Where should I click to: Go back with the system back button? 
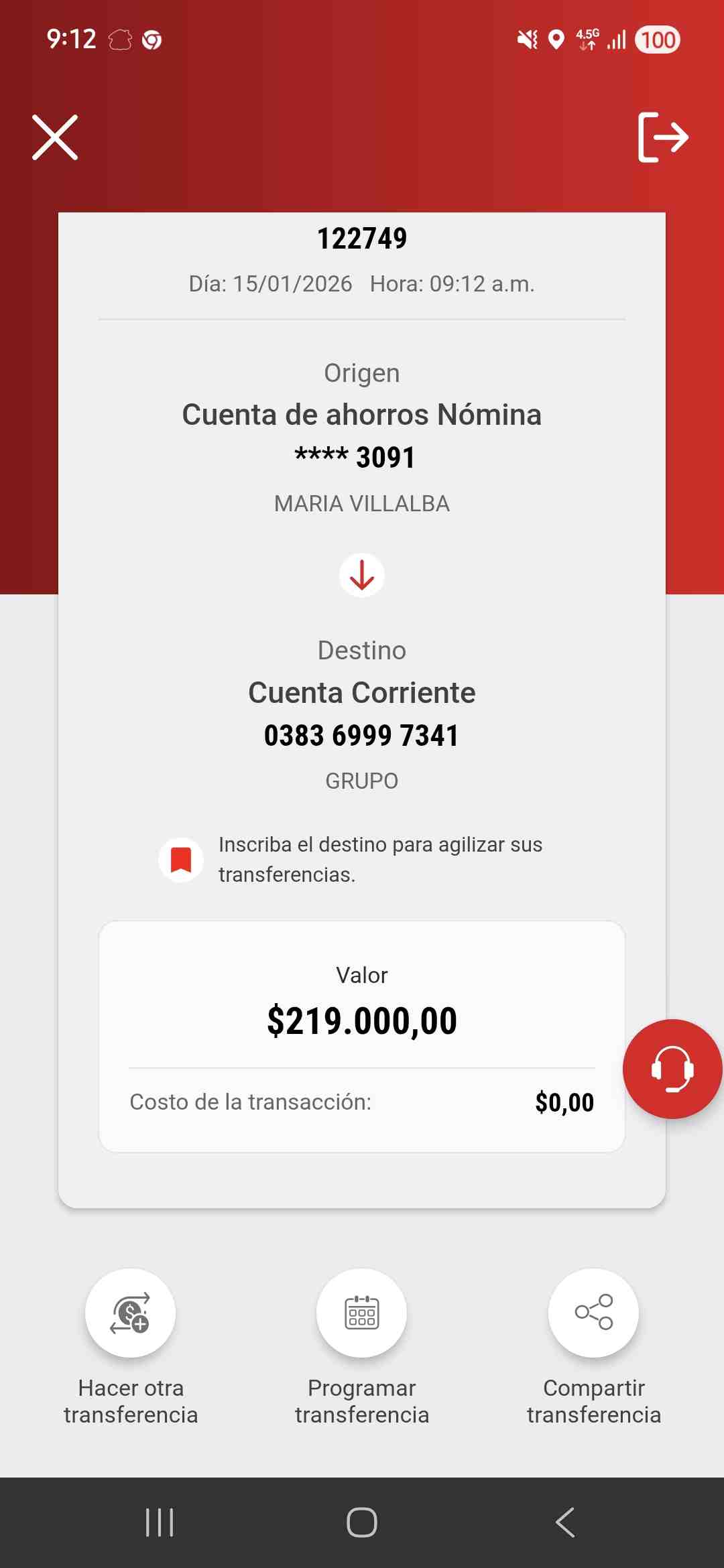(565, 1522)
